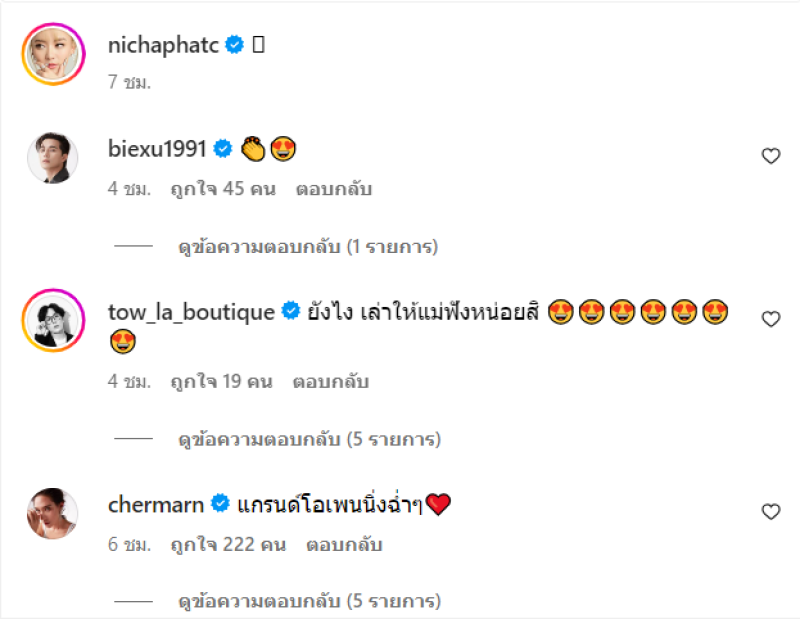The width and height of the screenshot is (800, 619).
Task: Reply to biexu1991's comment
Action: tap(334, 189)
